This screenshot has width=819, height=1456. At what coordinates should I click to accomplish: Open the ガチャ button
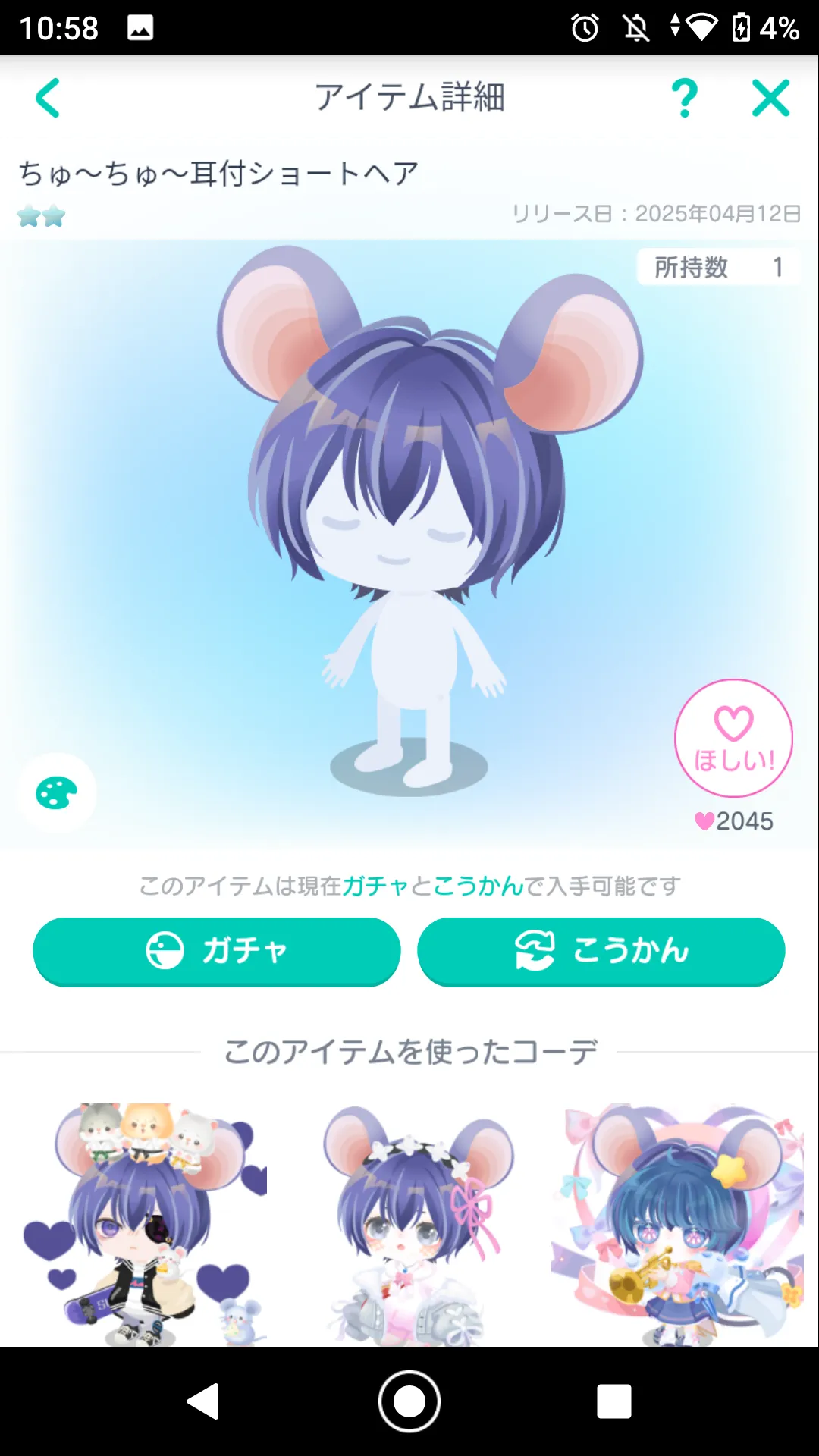(x=217, y=951)
